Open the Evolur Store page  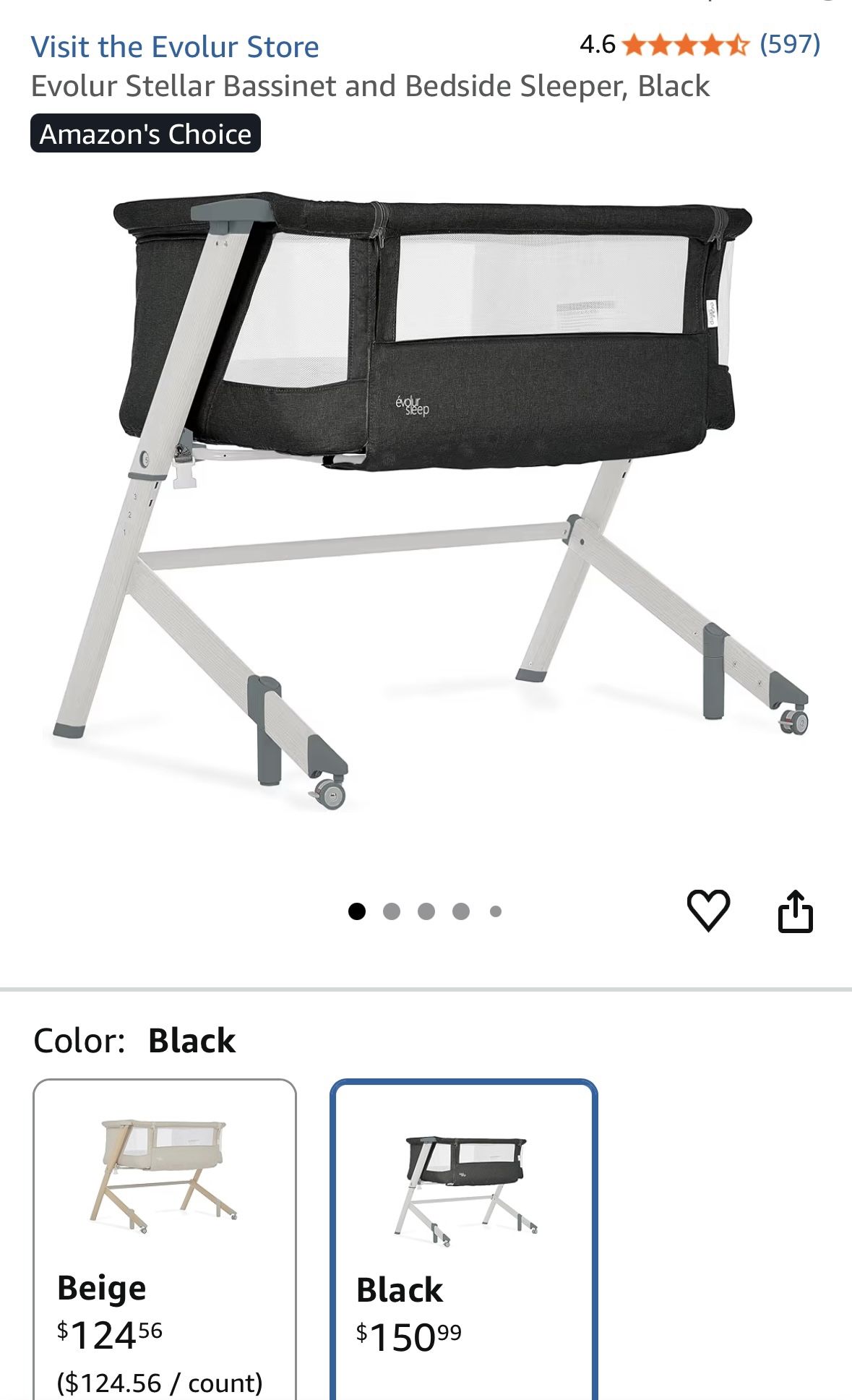[x=176, y=46]
